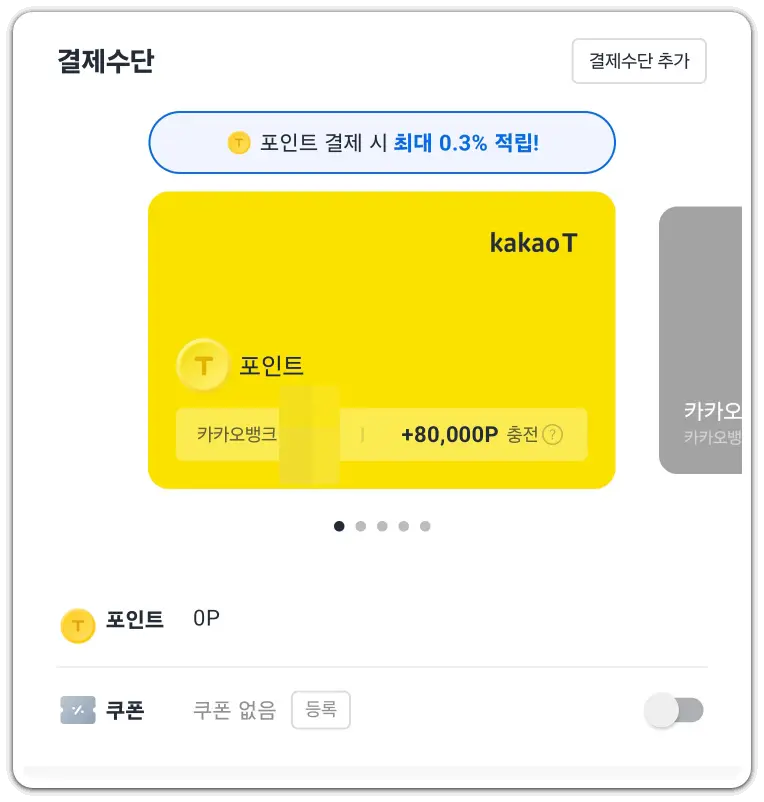Click the +80,000P 충전 charge button

[x=465, y=435]
